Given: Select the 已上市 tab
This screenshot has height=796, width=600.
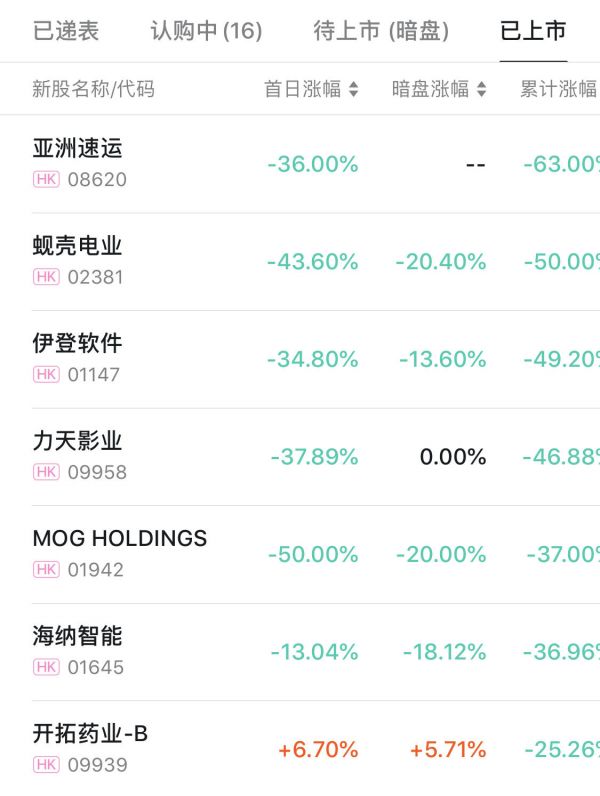Looking at the screenshot, I should click(x=533, y=31).
